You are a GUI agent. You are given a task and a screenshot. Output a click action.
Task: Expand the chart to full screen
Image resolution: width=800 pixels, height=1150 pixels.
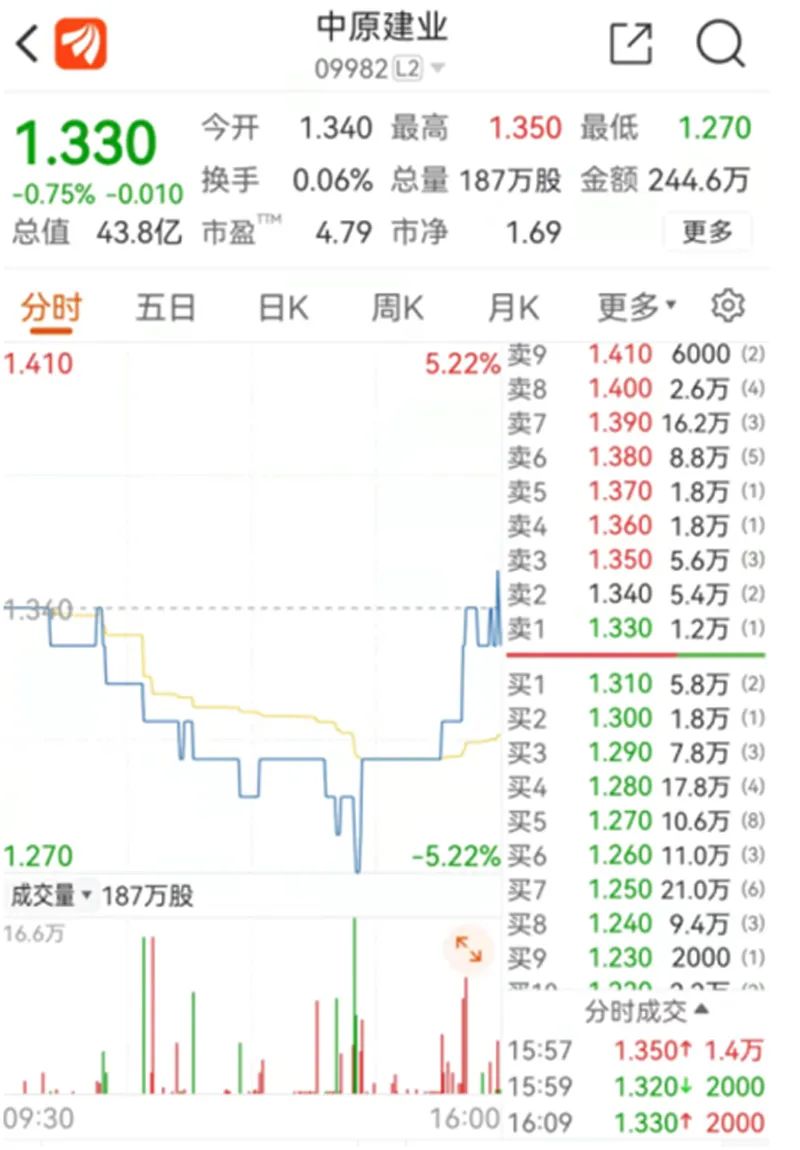pos(468,948)
